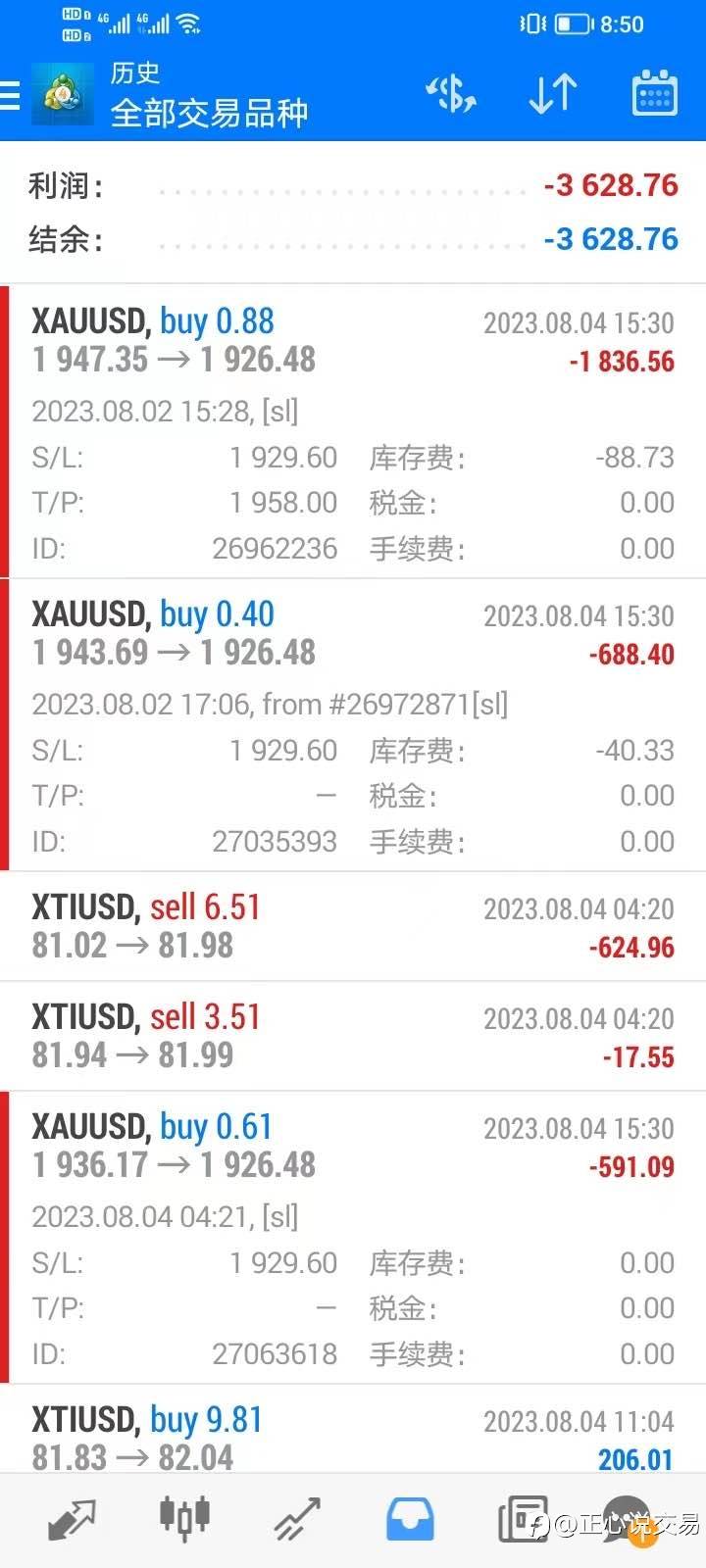Collapse the XAUUSD buy 0.61 trade
The width and height of the screenshot is (706, 1568).
point(353,1238)
